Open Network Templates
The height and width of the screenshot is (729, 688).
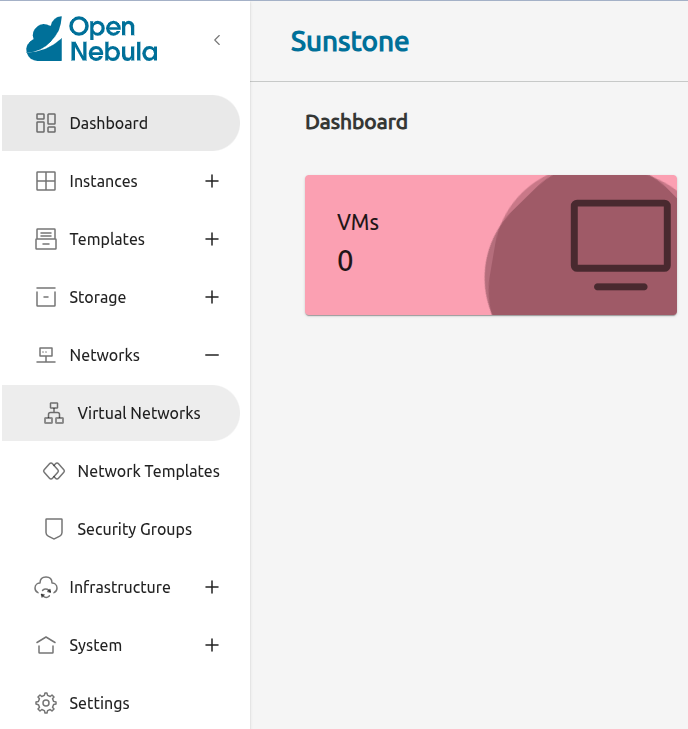click(148, 471)
